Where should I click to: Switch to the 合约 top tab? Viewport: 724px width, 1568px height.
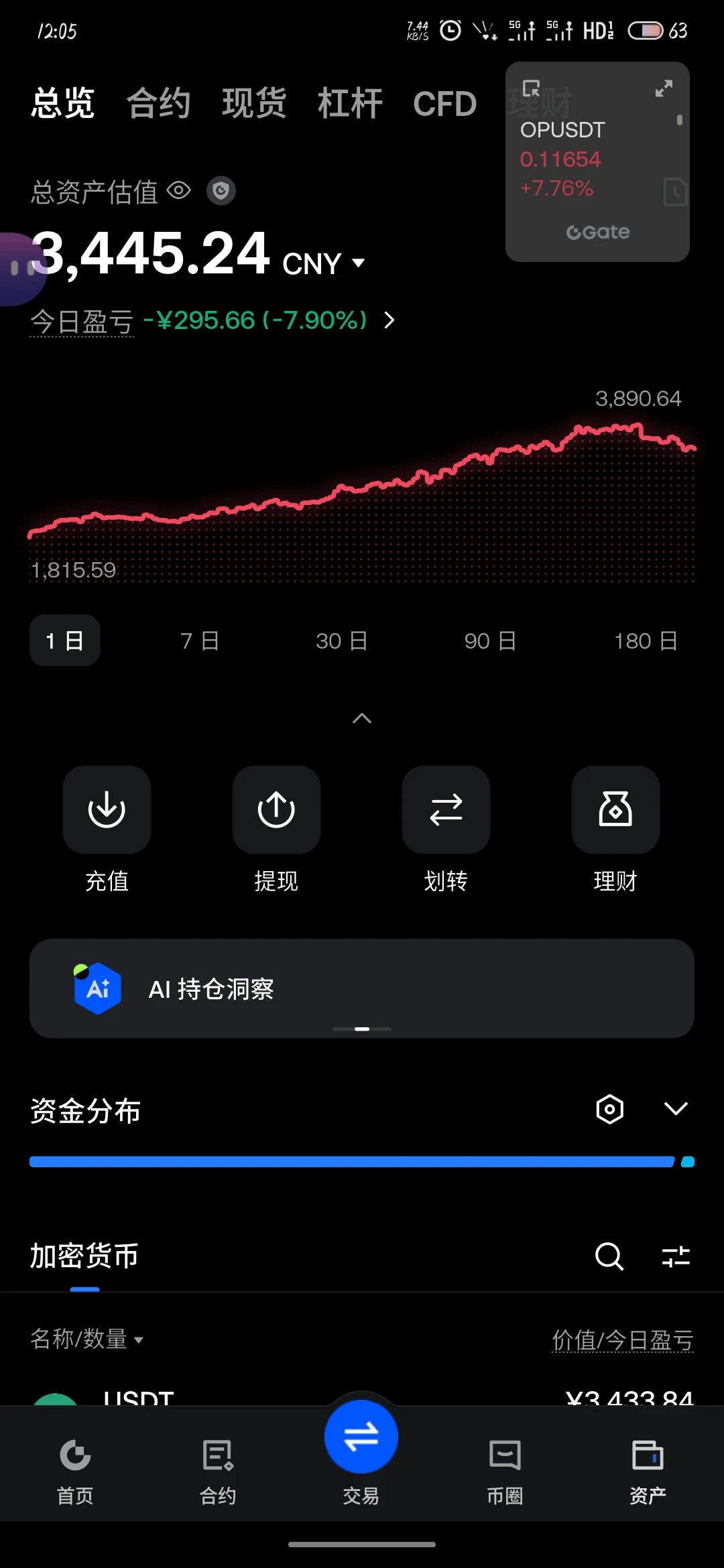pyautogui.click(x=159, y=103)
